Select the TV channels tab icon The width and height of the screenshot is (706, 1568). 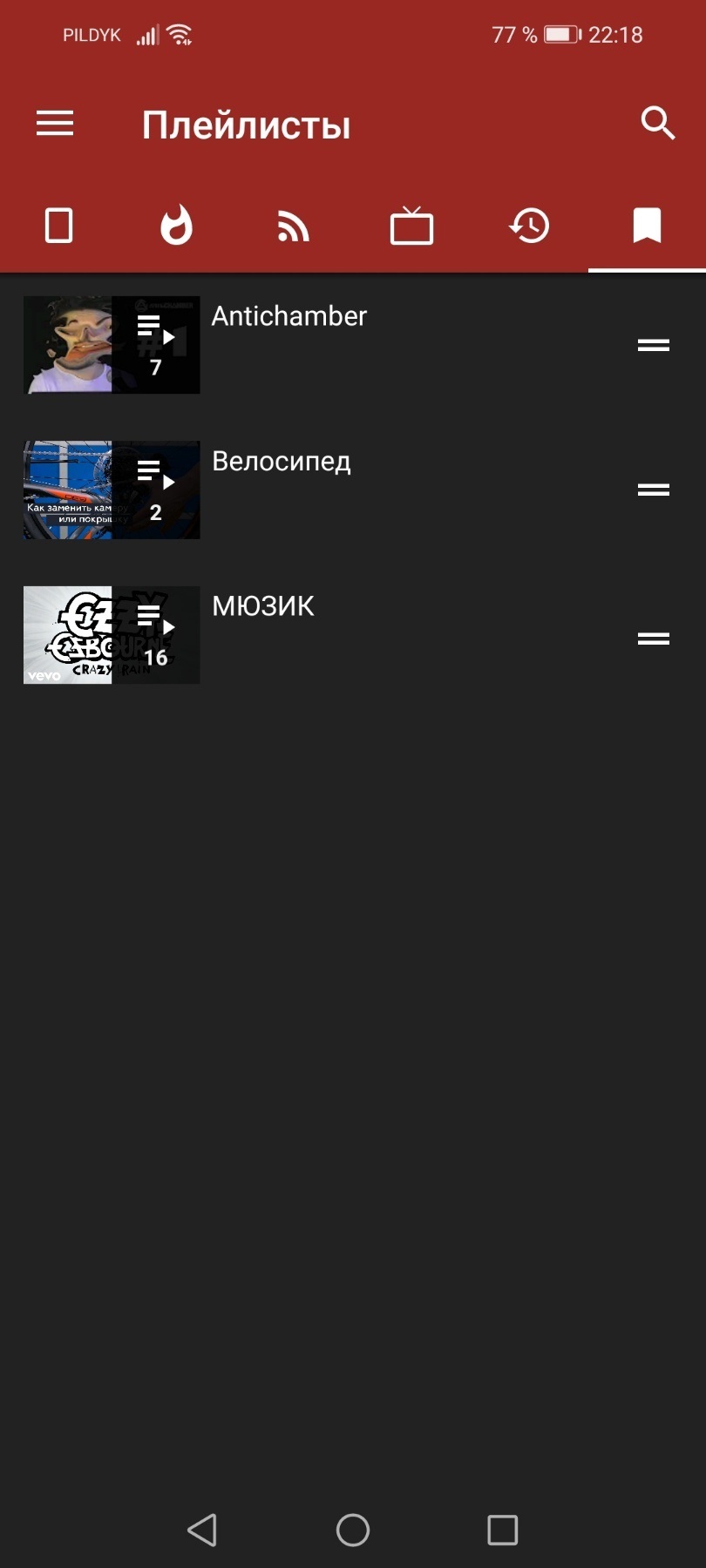411,226
